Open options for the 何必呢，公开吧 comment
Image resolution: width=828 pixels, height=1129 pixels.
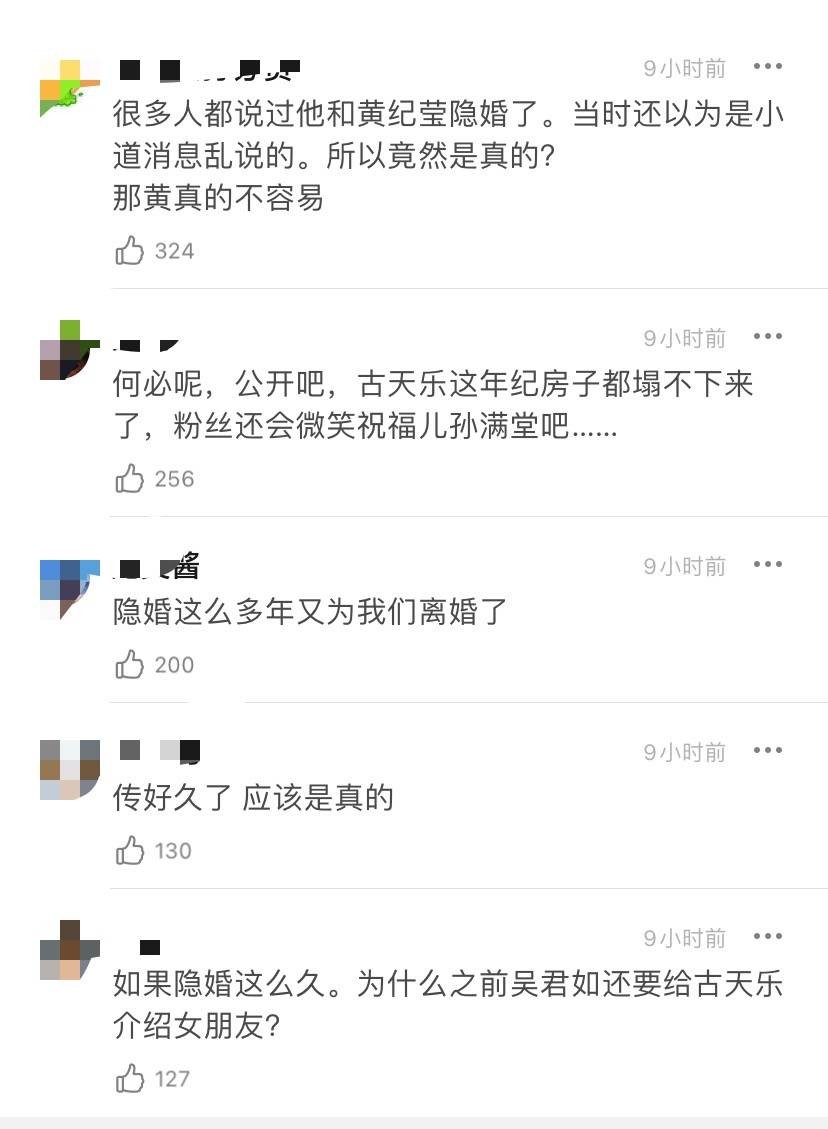tap(767, 337)
